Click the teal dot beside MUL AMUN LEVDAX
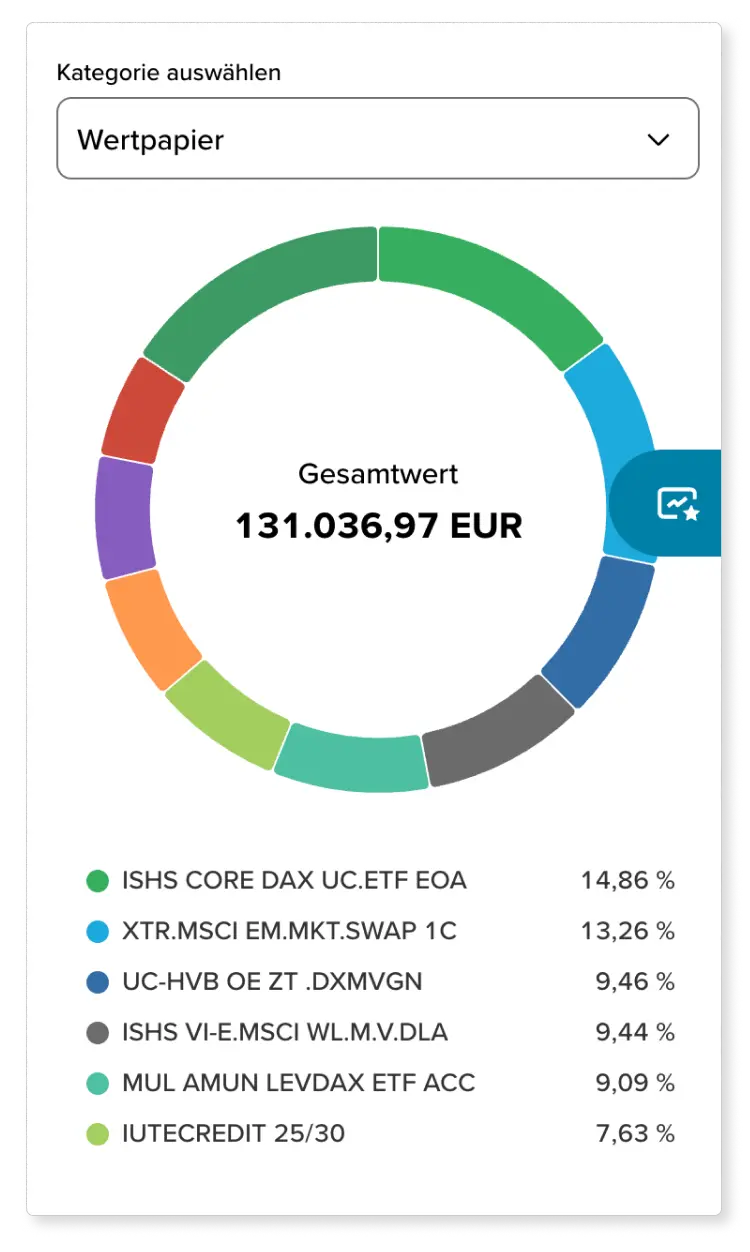750x1252 pixels. 98,1083
